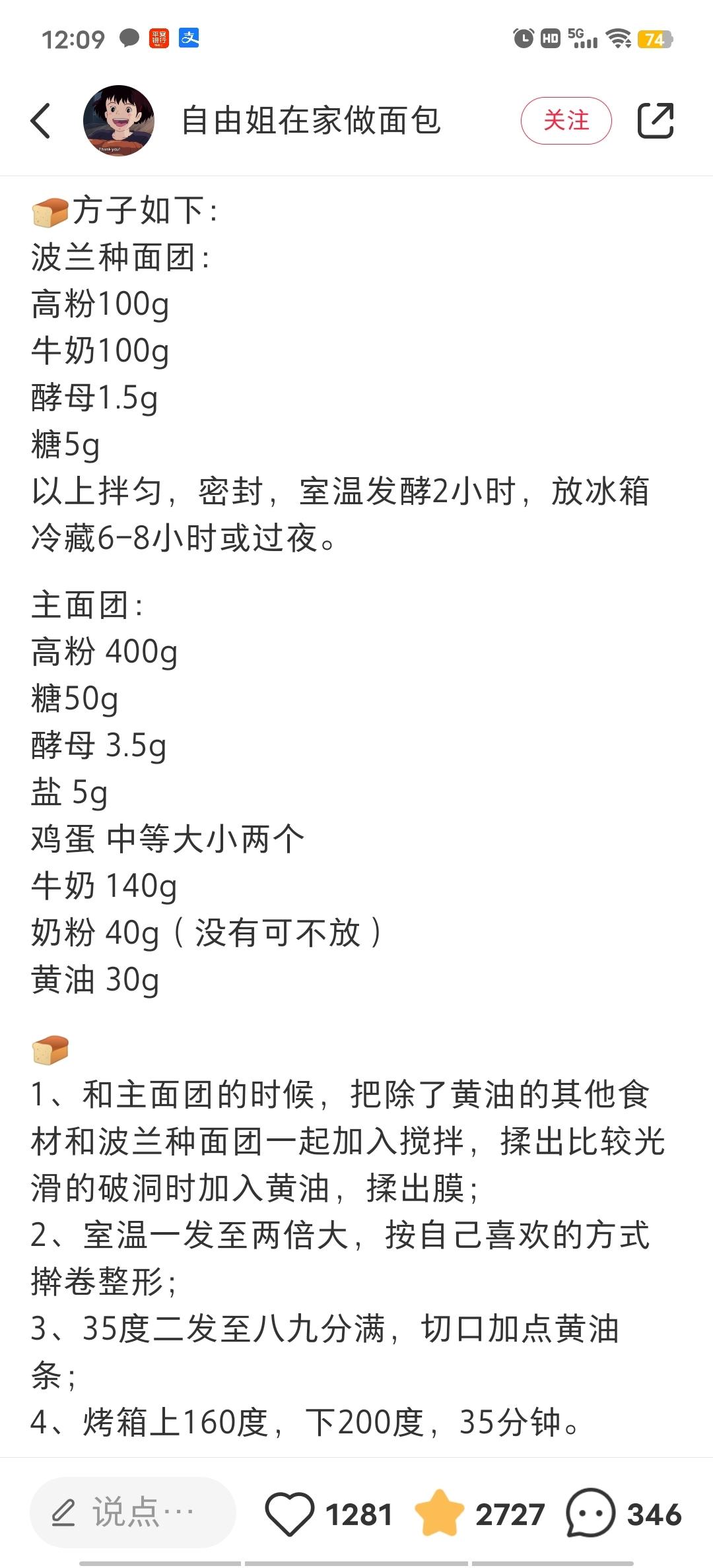Open the username 自由姐在家做面包
This screenshot has width=713, height=1568.
click(311, 121)
